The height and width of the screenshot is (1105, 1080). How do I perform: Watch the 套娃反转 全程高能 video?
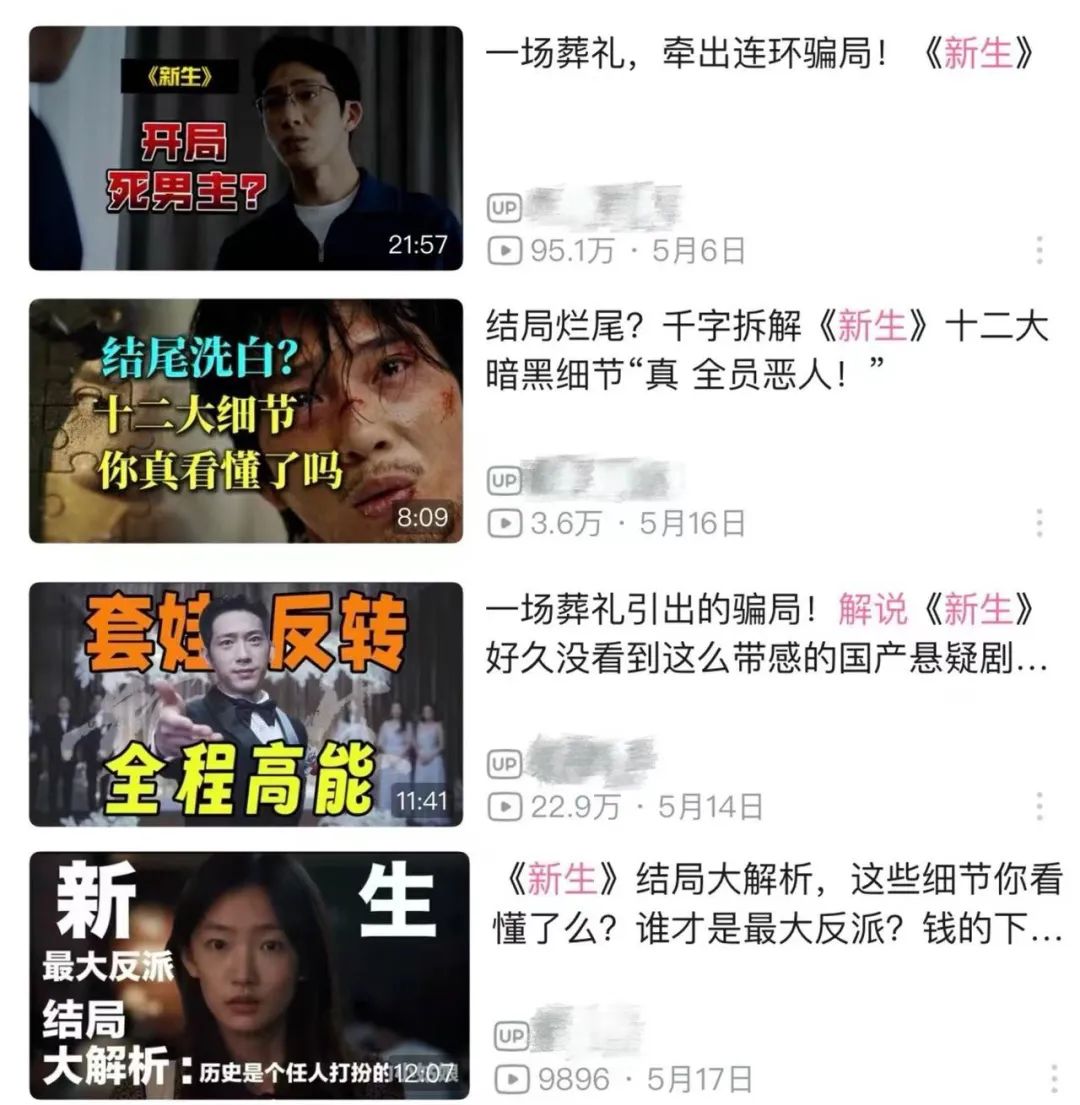246,704
